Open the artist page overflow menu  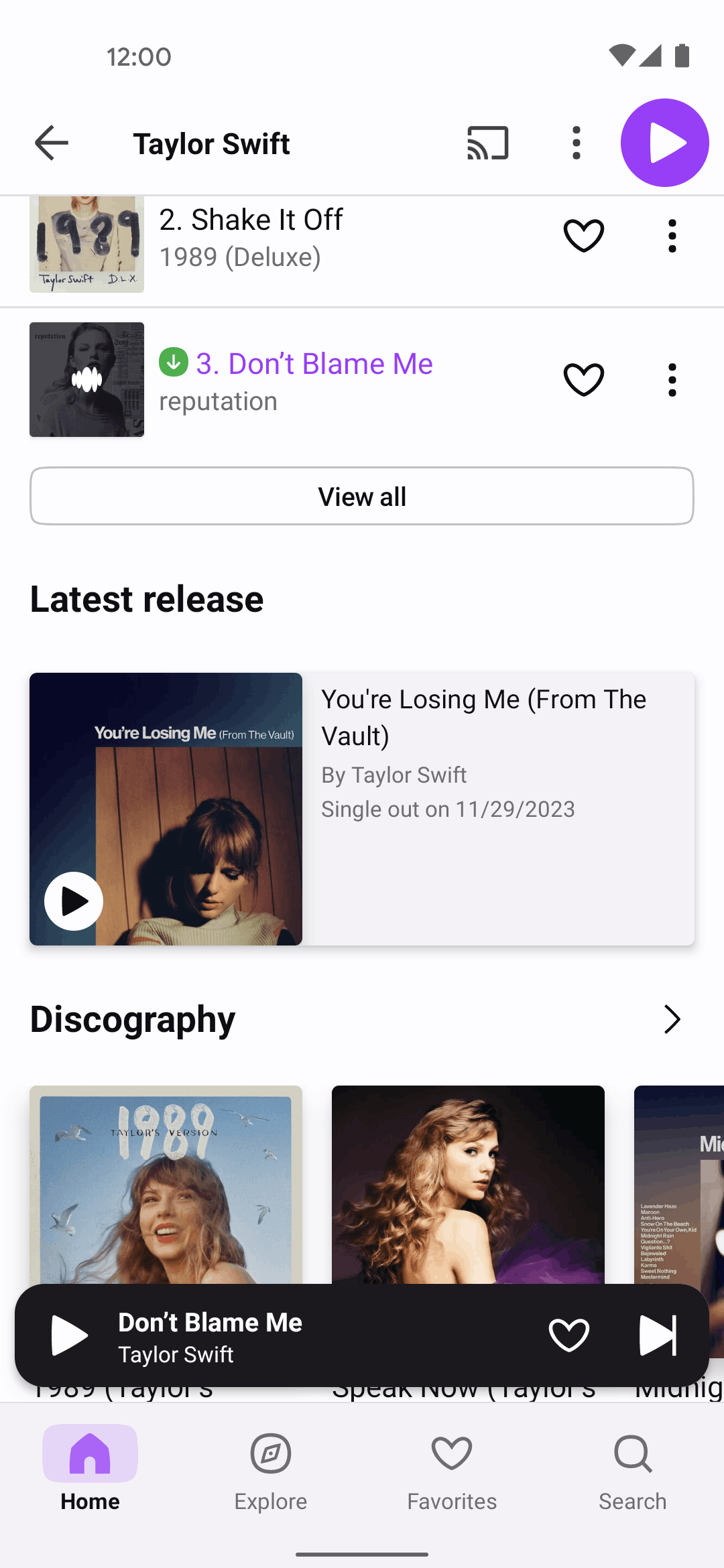pyautogui.click(x=576, y=142)
